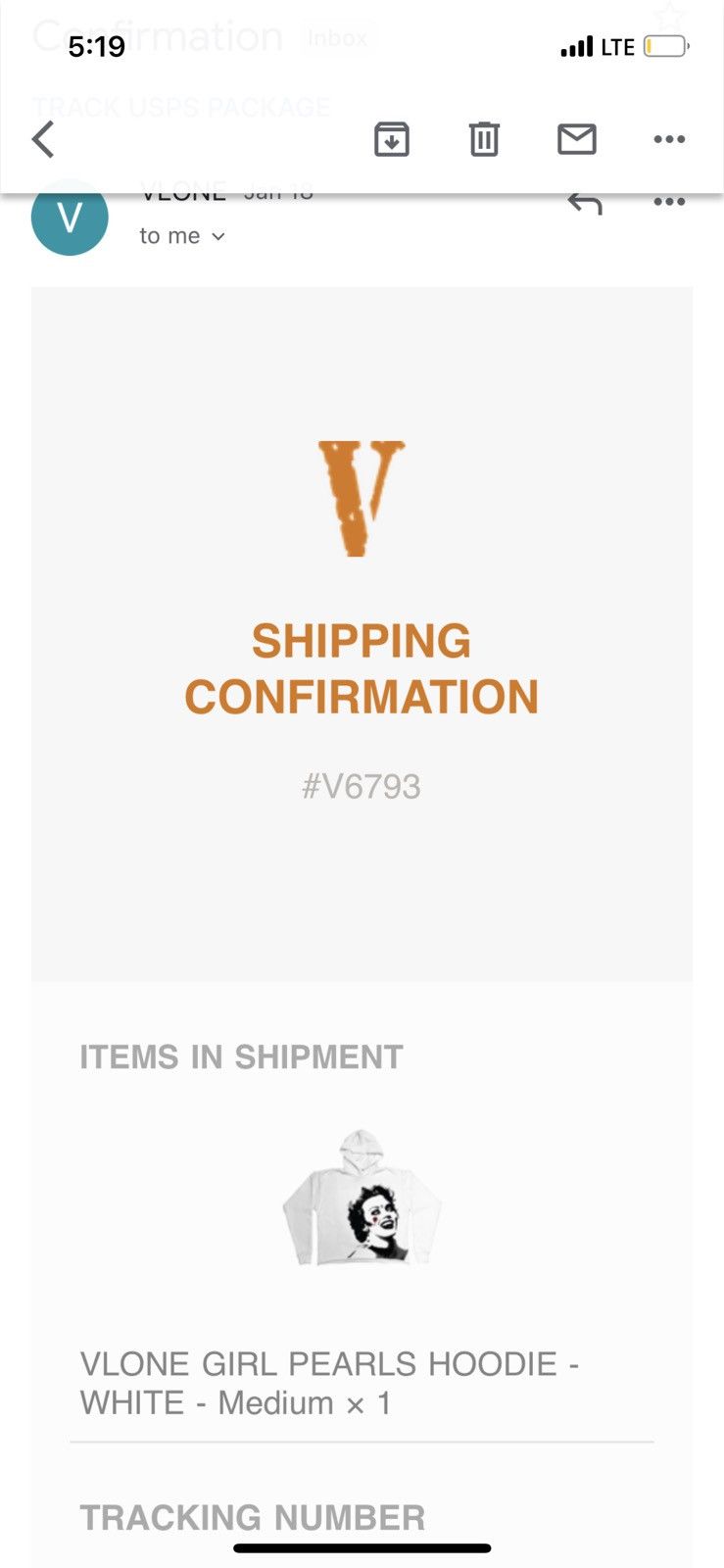
Task: Expand the "to me" recipient details
Action: 182,236
